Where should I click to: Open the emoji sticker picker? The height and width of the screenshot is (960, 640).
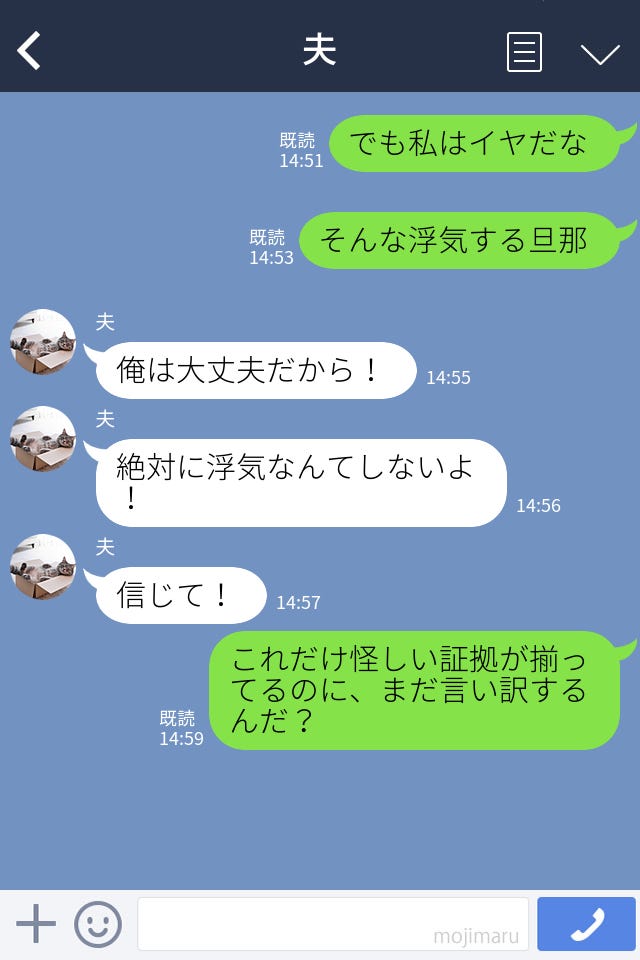point(98,924)
